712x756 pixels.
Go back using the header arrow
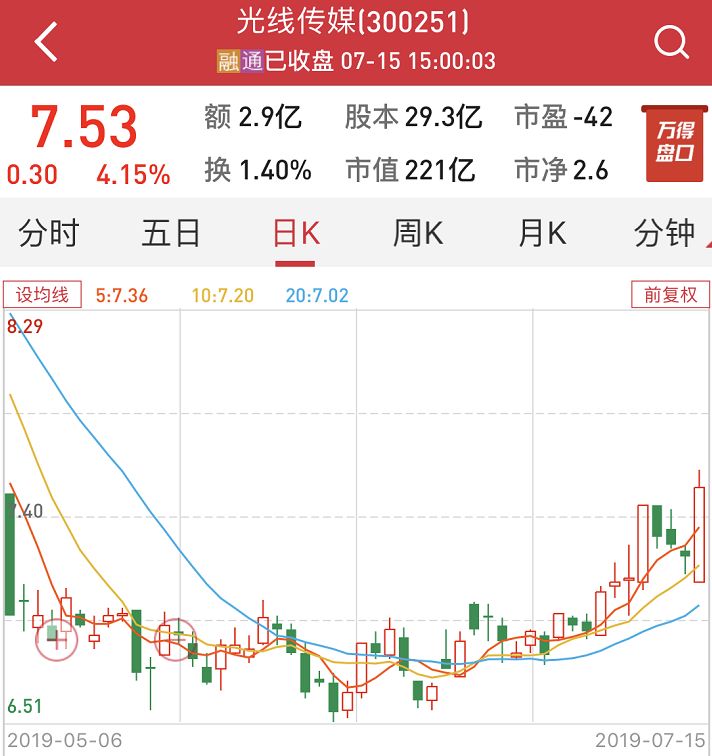(x=46, y=42)
